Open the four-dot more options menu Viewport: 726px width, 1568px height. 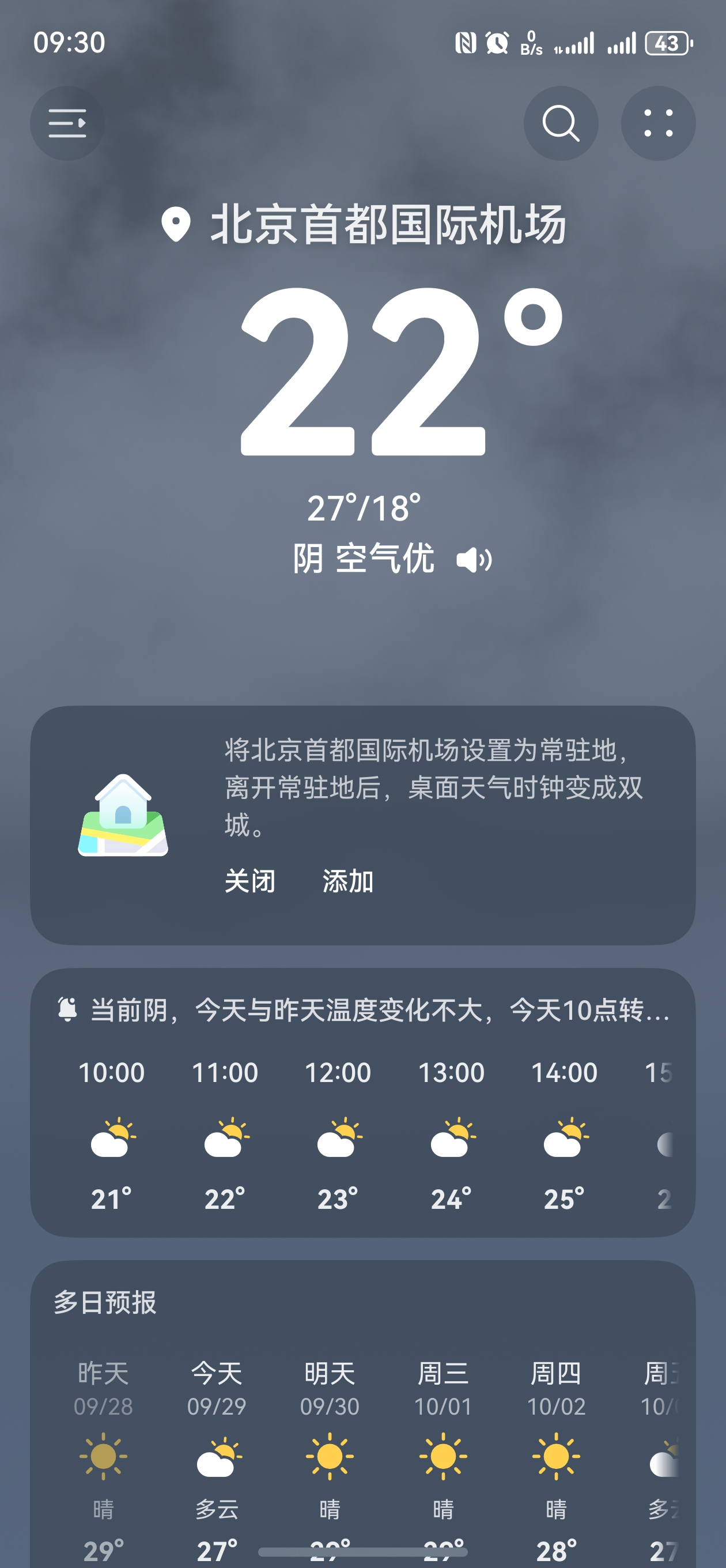(x=658, y=123)
